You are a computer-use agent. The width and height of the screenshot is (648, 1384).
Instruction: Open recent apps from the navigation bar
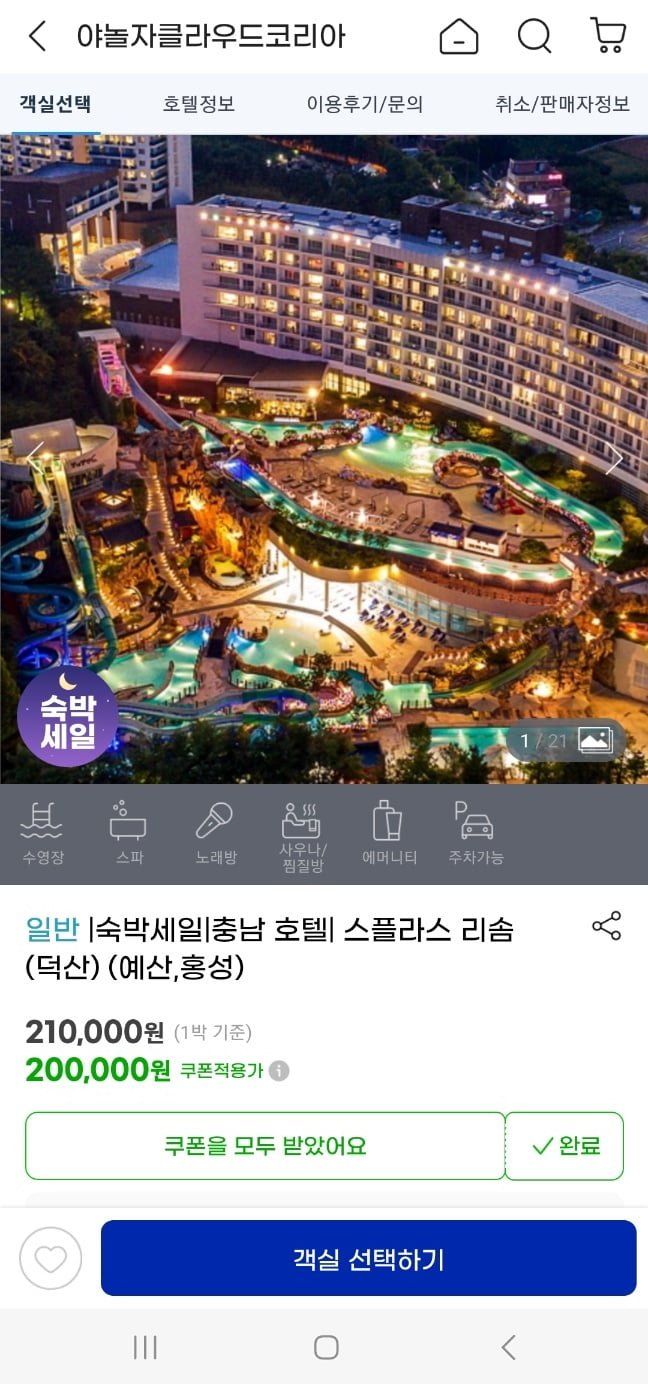coord(145,1347)
